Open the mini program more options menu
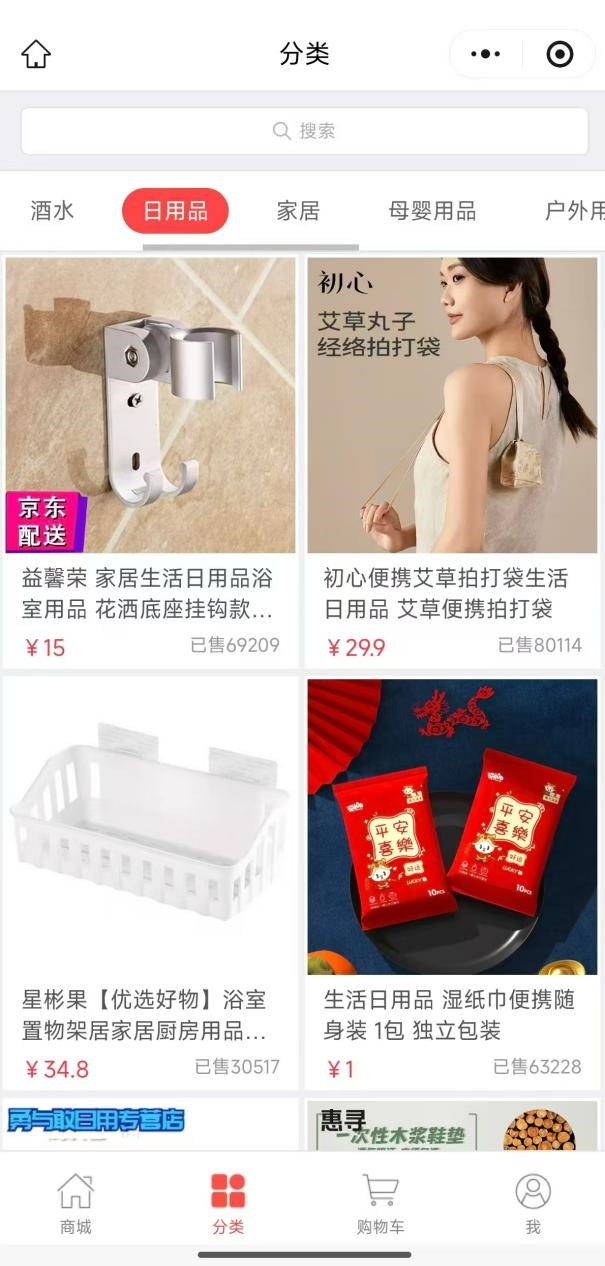605x1266 pixels. click(x=485, y=54)
